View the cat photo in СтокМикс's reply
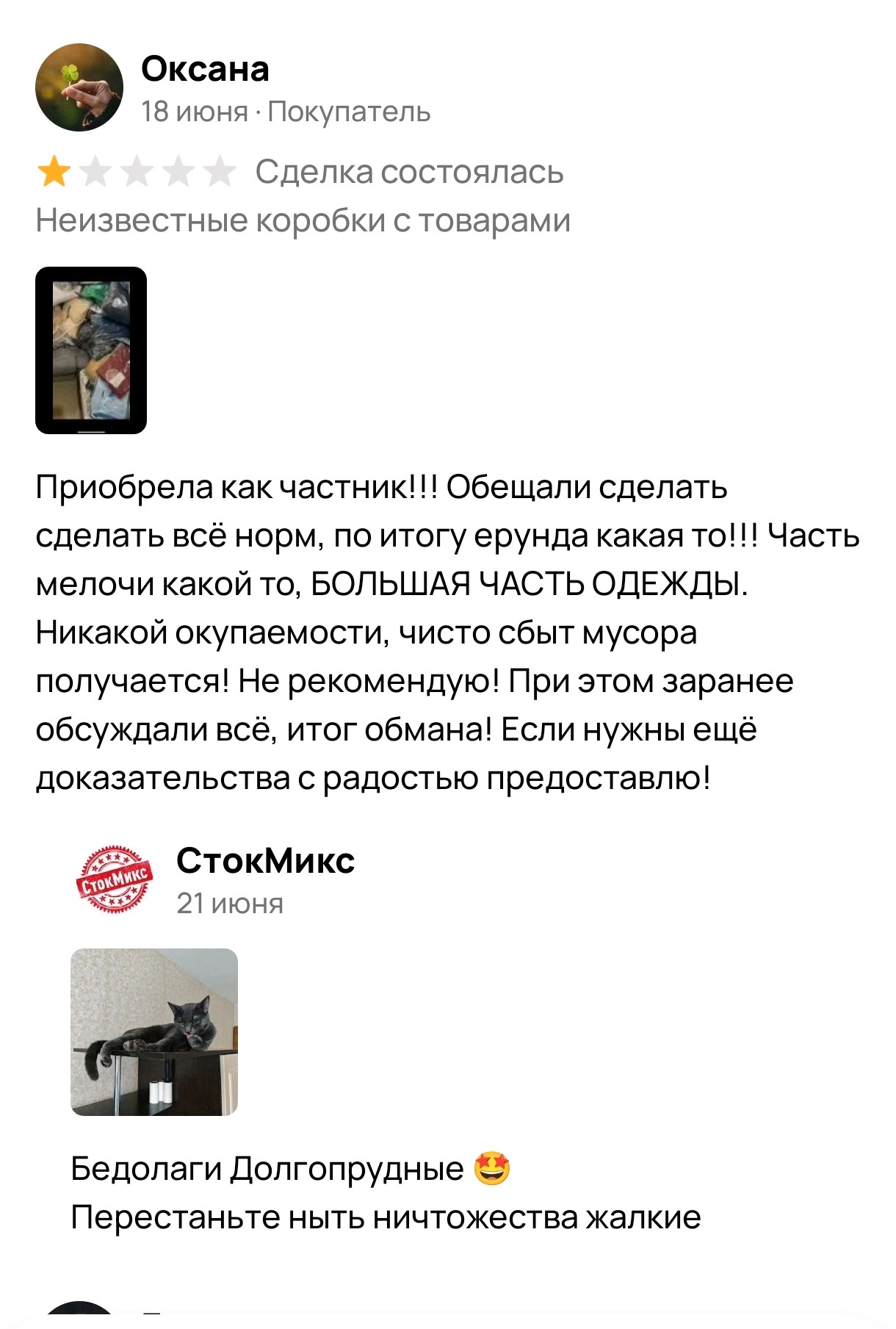This screenshot has width=896, height=1329. [154, 1032]
